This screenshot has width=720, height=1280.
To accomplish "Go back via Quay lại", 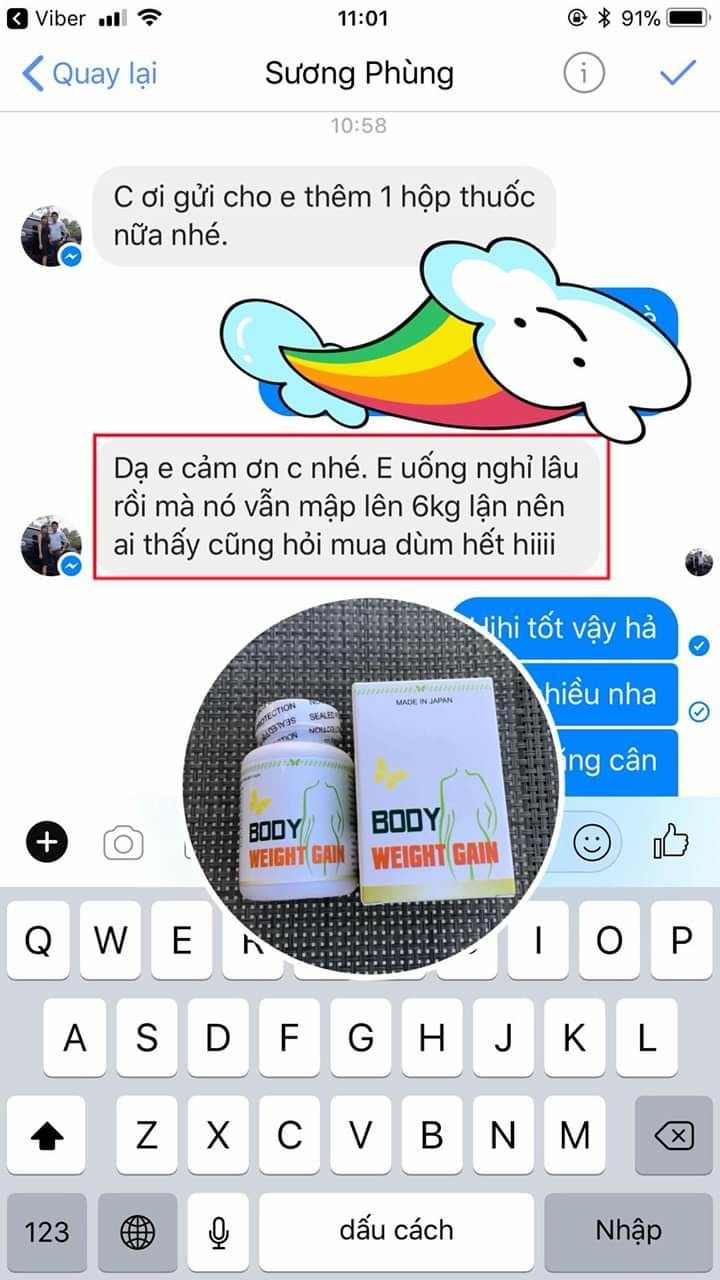I will [x=90, y=74].
